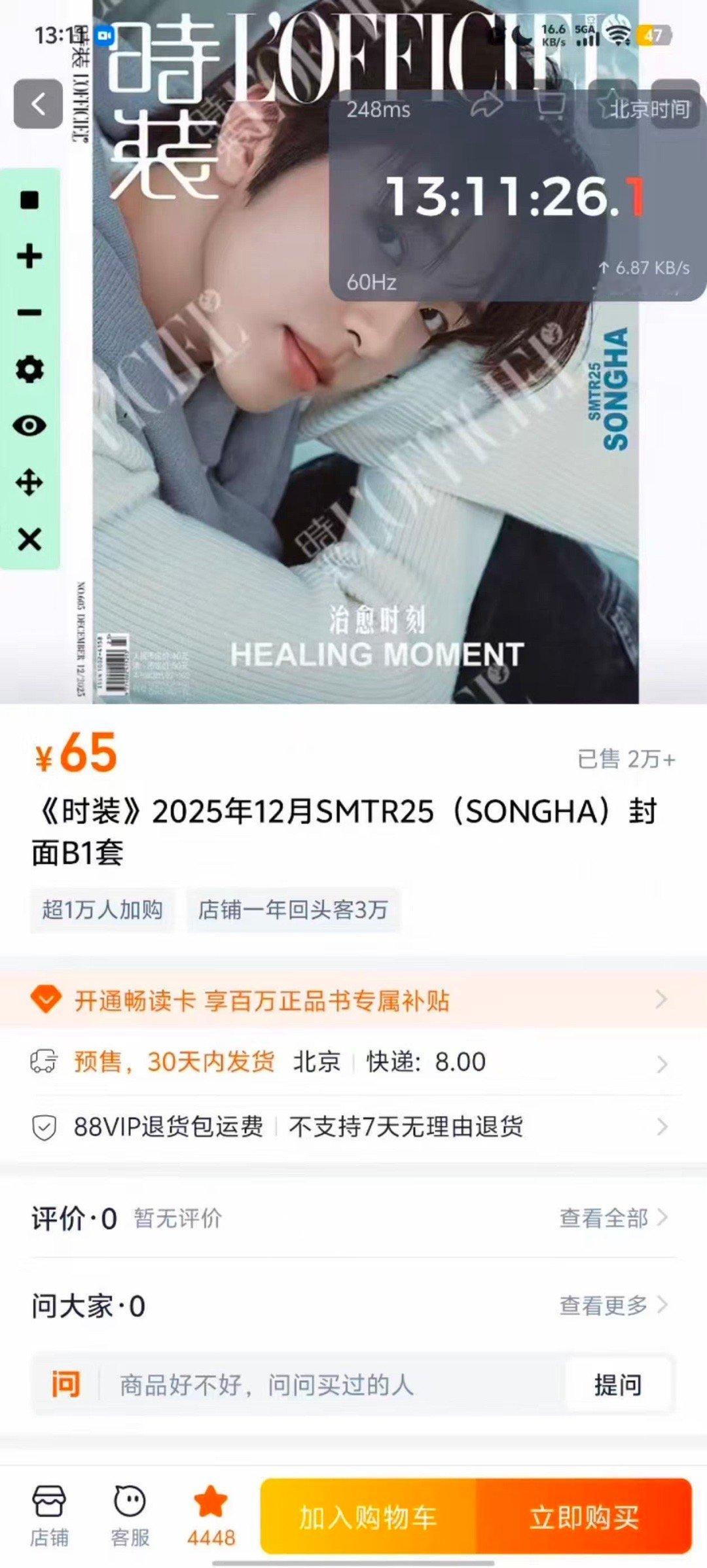Open the shopping cart icon at top
The height and width of the screenshot is (1568, 707).
[x=552, y=107]
